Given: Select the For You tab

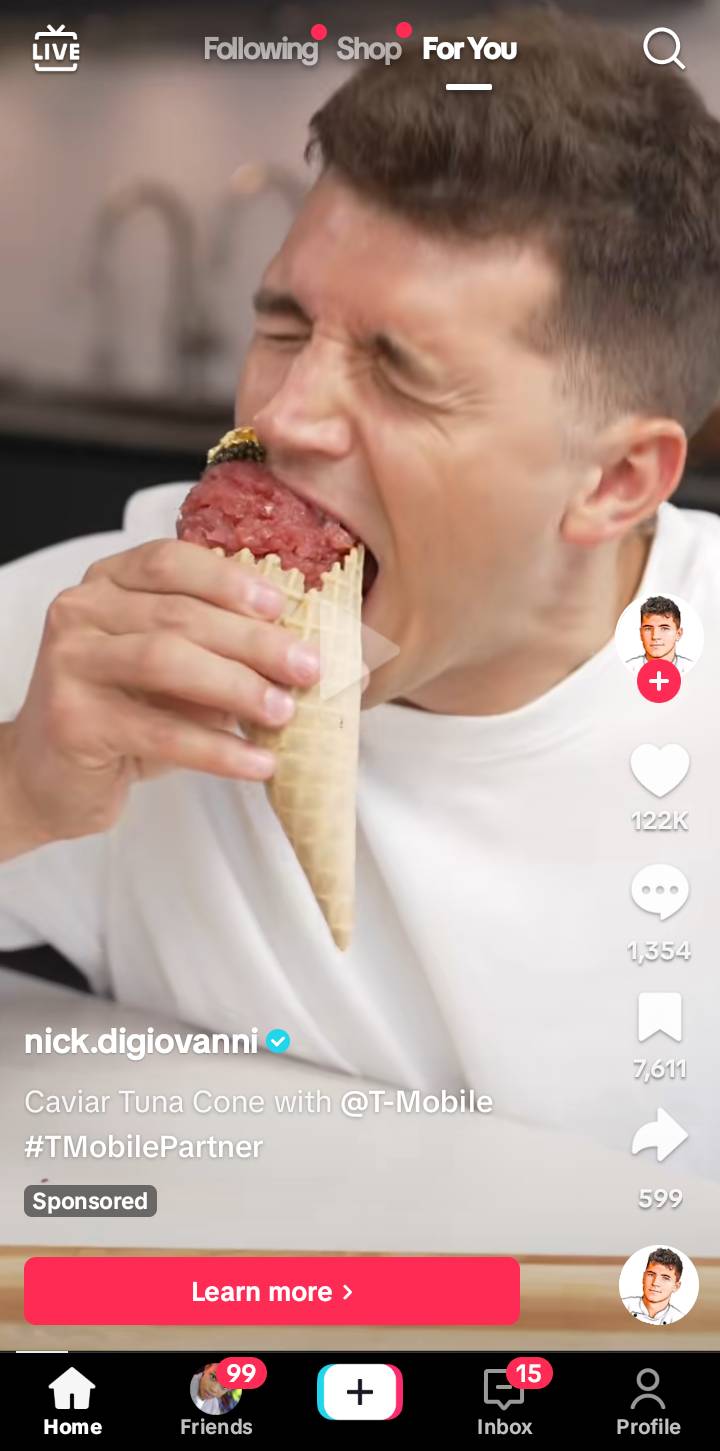Looking at the screenshot, I should coord(469,49).
